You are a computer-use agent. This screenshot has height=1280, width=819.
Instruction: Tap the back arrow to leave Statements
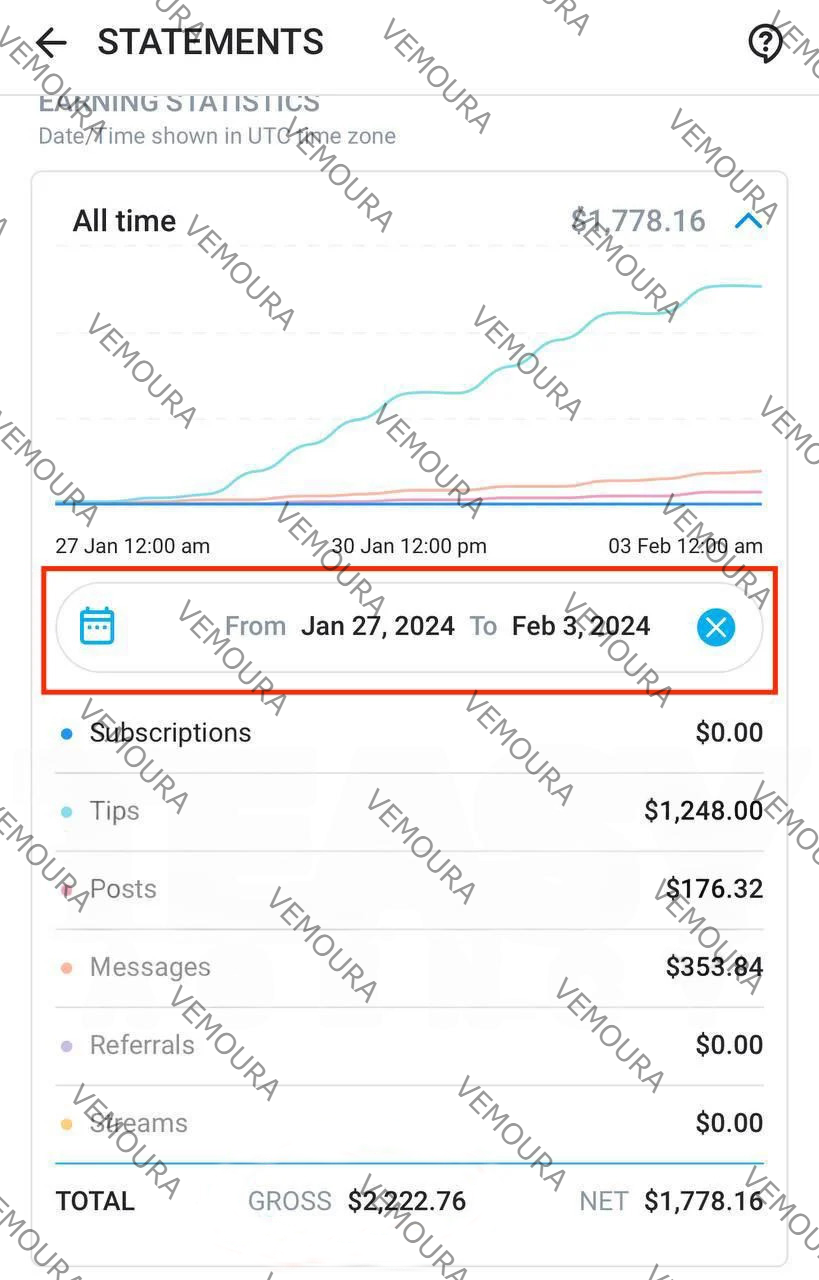click(x=50, y=42)
